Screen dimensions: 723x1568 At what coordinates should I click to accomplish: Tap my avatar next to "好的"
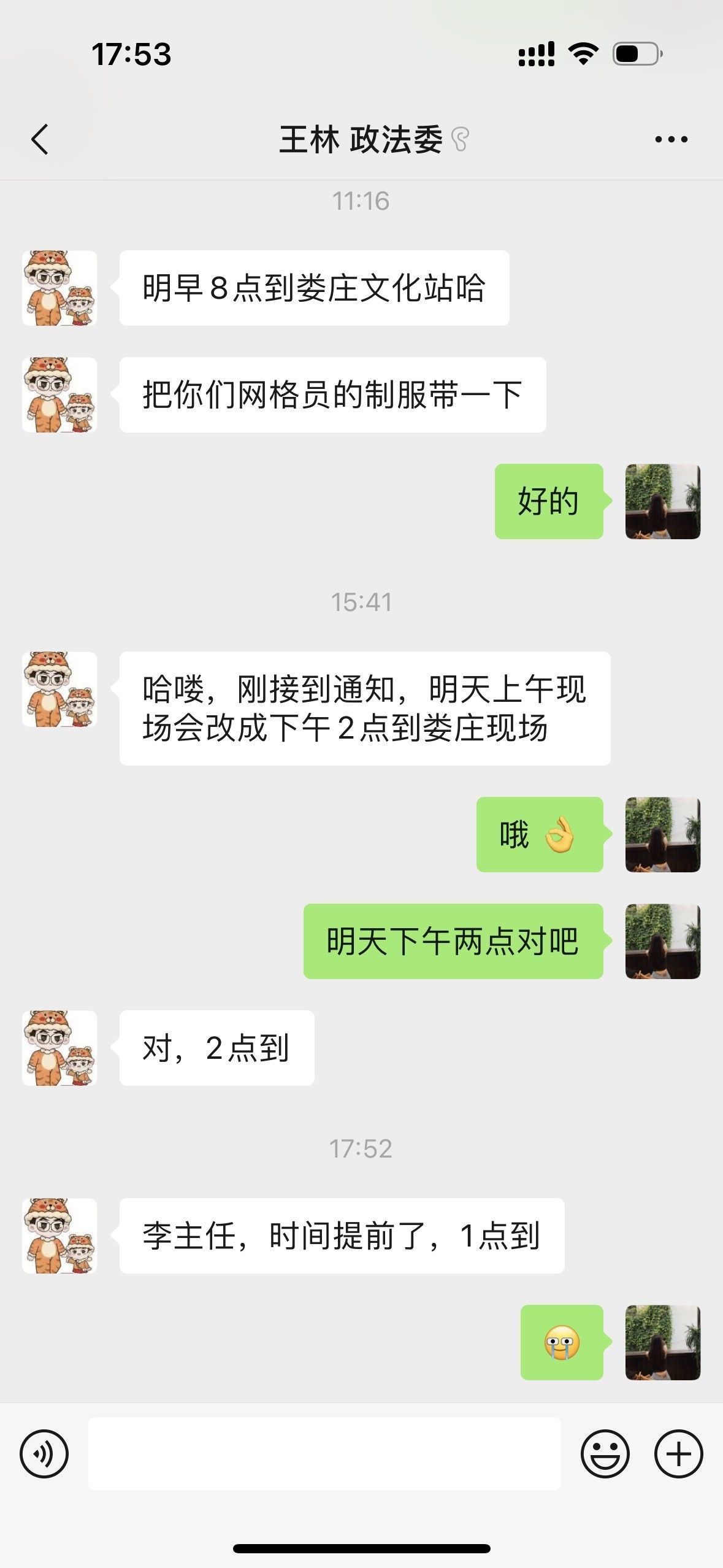tap(662, 501)
